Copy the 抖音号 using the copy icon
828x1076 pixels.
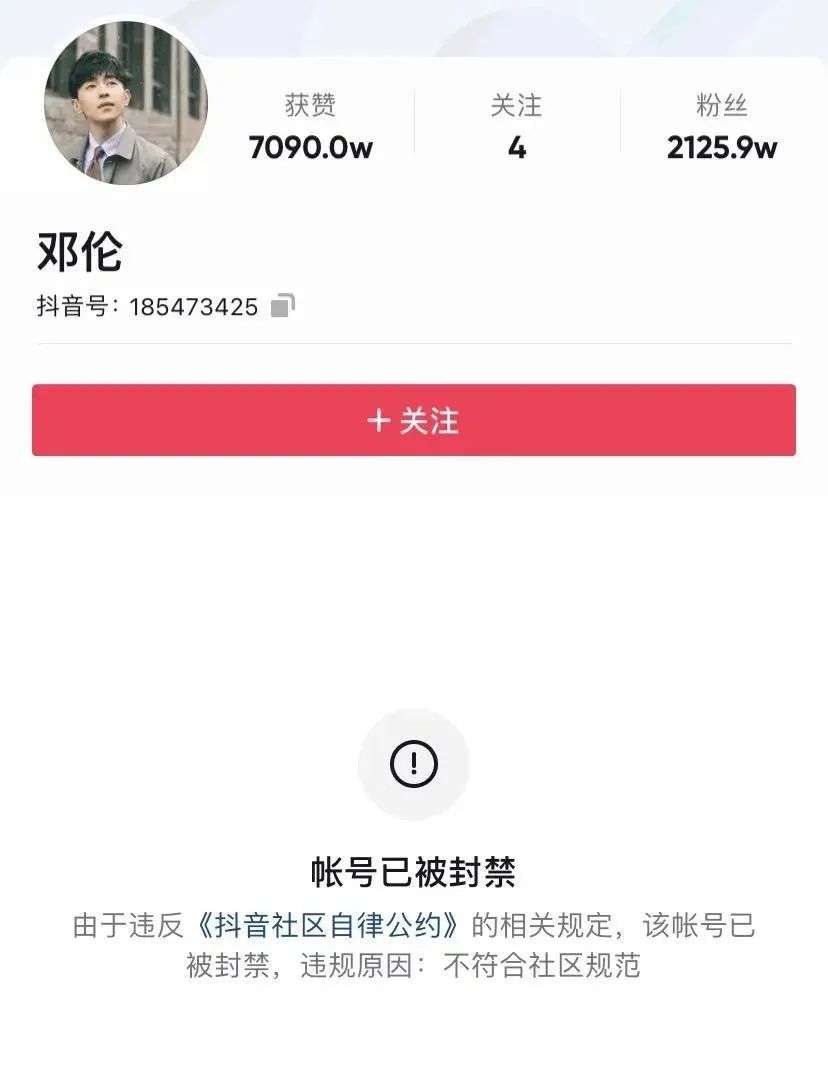[x=283, y=306]
